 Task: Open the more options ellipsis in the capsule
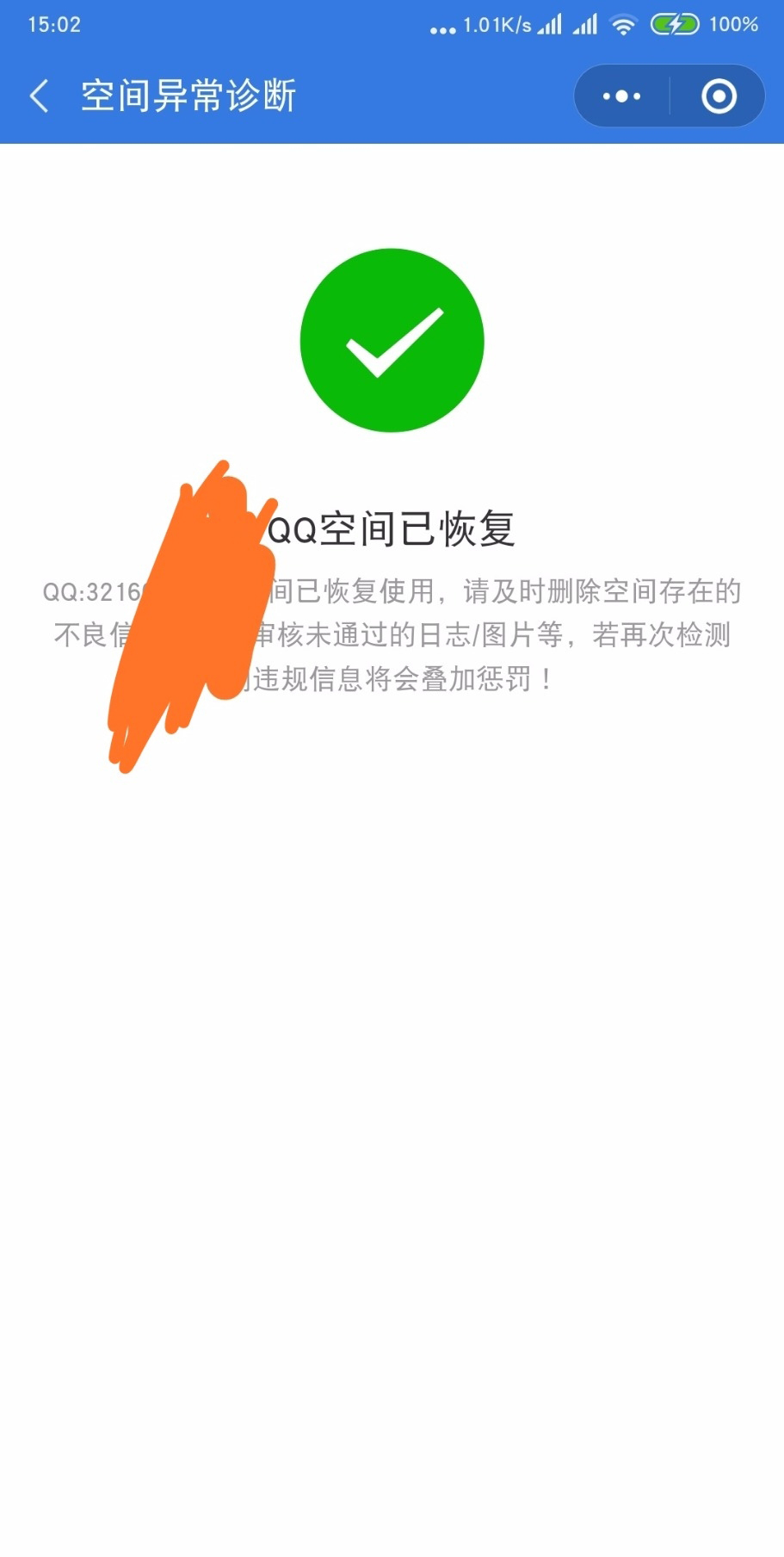click(621, 96)
